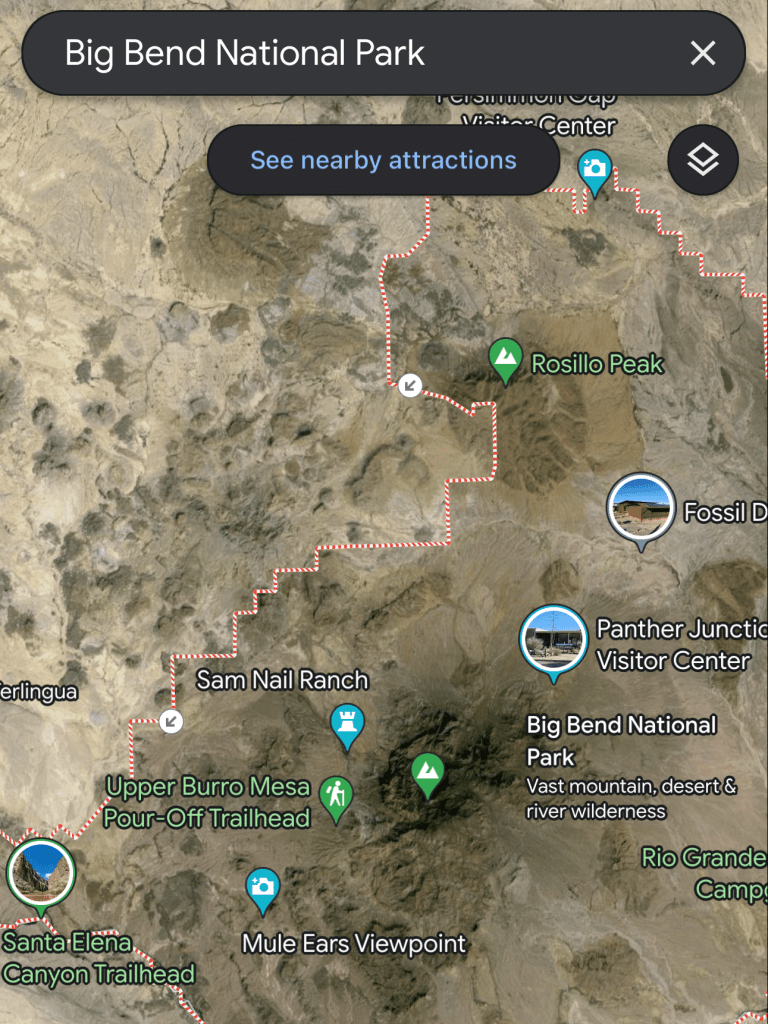
Task: Open the map layers selector
Action: 703,160
